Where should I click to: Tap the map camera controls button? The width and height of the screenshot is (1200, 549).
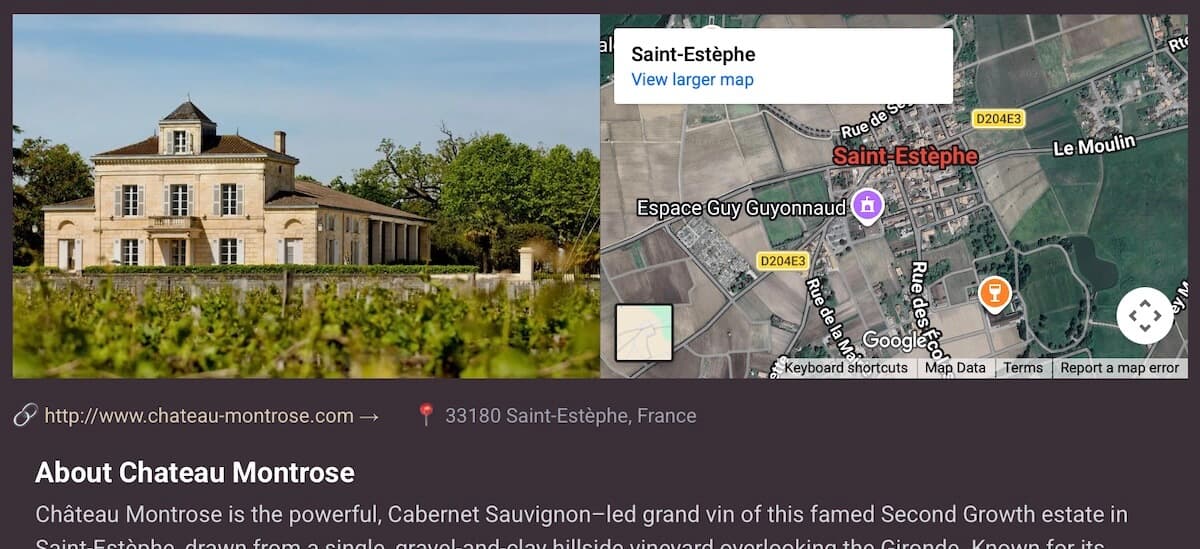click(1144, 316)
